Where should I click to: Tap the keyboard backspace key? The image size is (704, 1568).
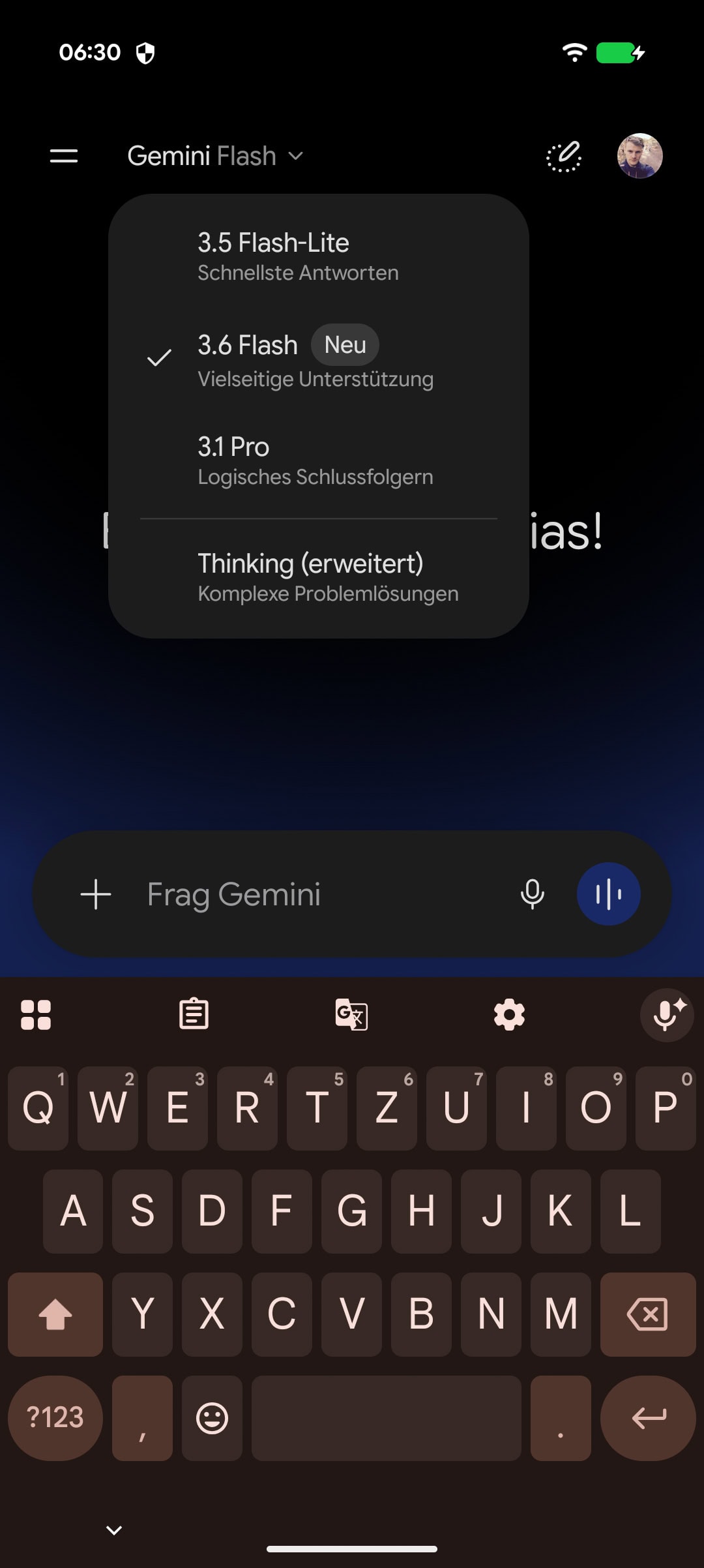648,1314
